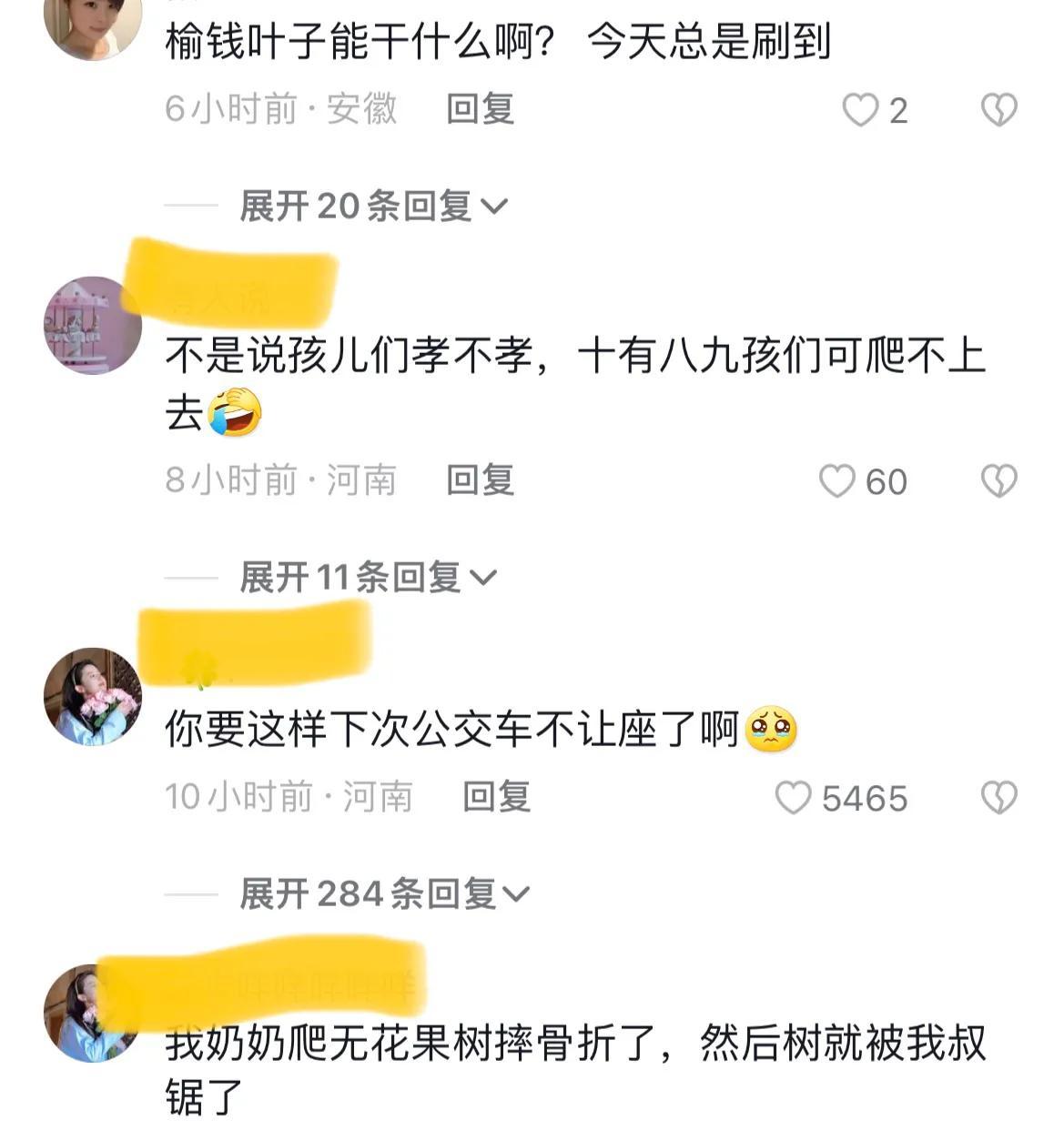Dislike the 榆钱叶子 comment from 安徽
The image size is (1064, 1130).
click(x=998, y=110)
